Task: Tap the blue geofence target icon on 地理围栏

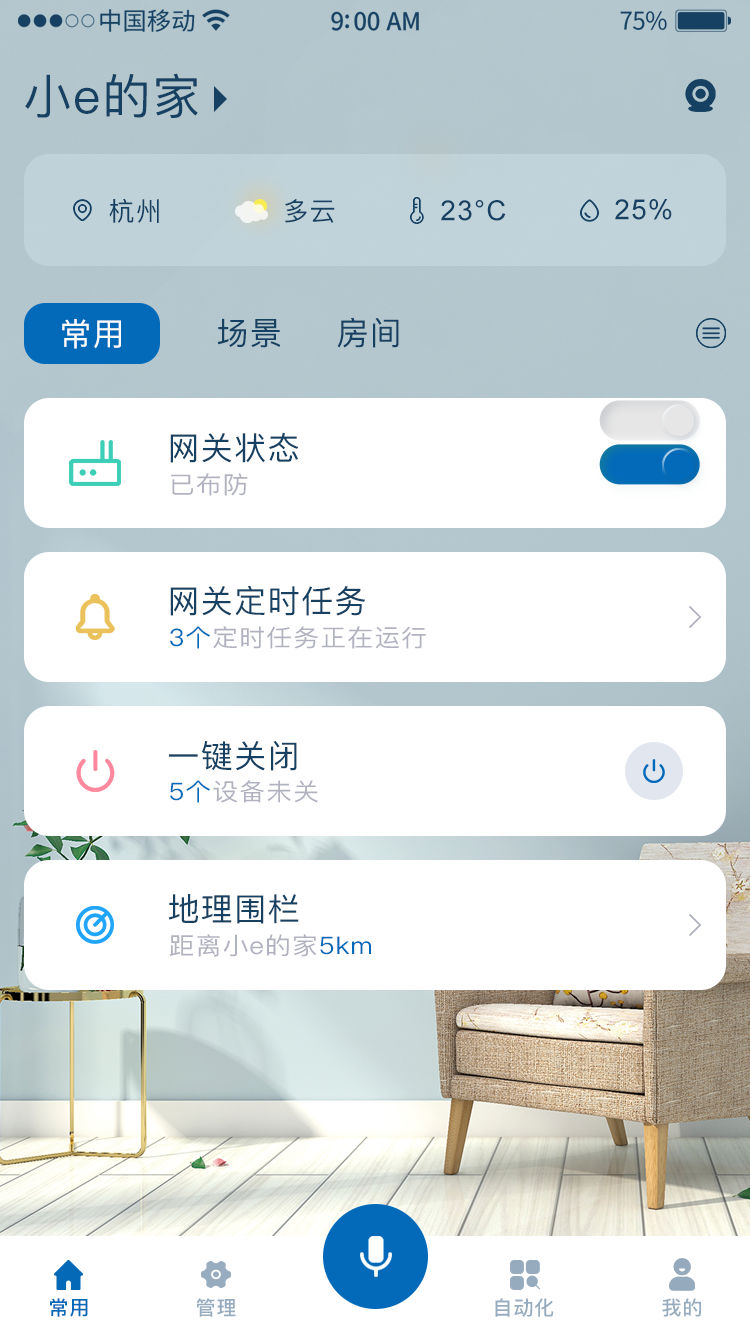Action: [x=95, y=924]
